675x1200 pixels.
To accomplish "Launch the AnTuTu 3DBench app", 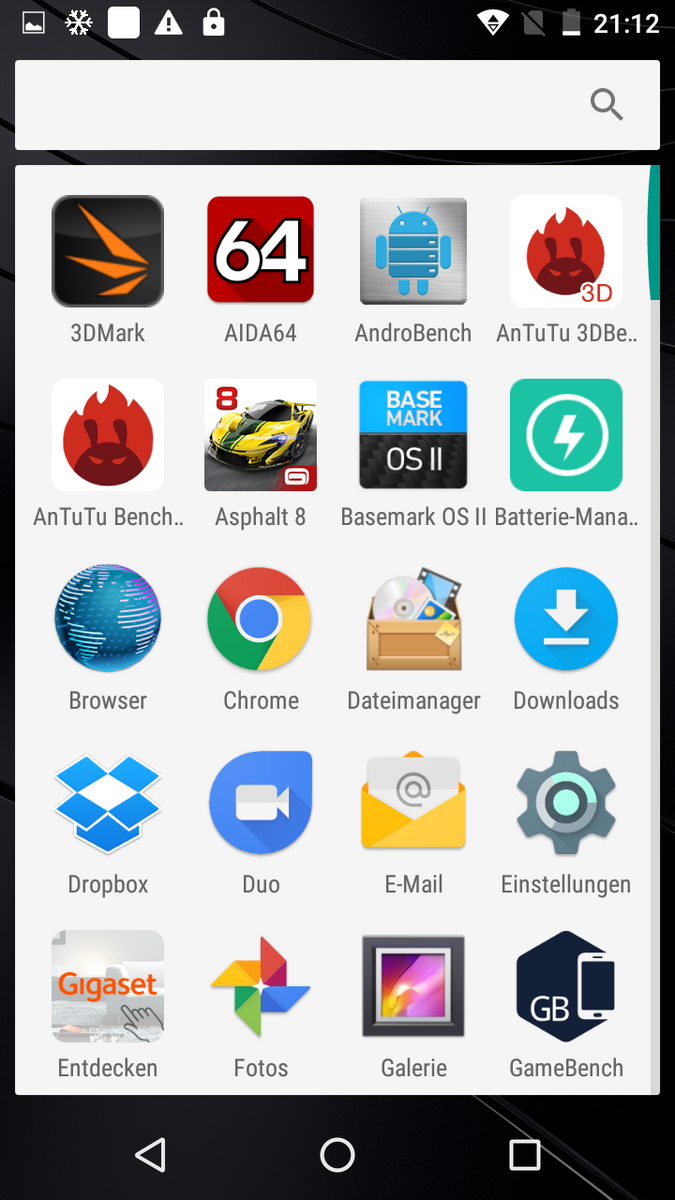I will coord(566,251).
